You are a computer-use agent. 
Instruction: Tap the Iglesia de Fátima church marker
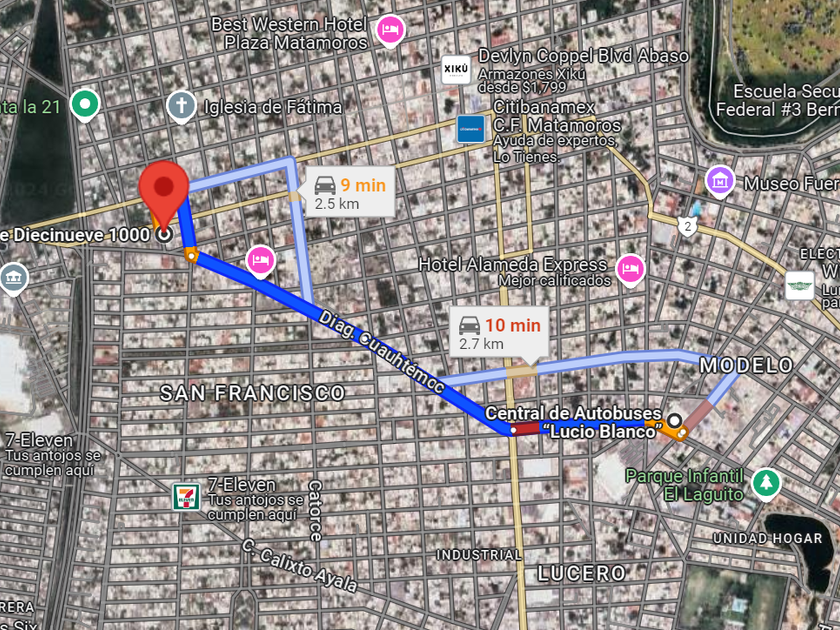(181, 105)
